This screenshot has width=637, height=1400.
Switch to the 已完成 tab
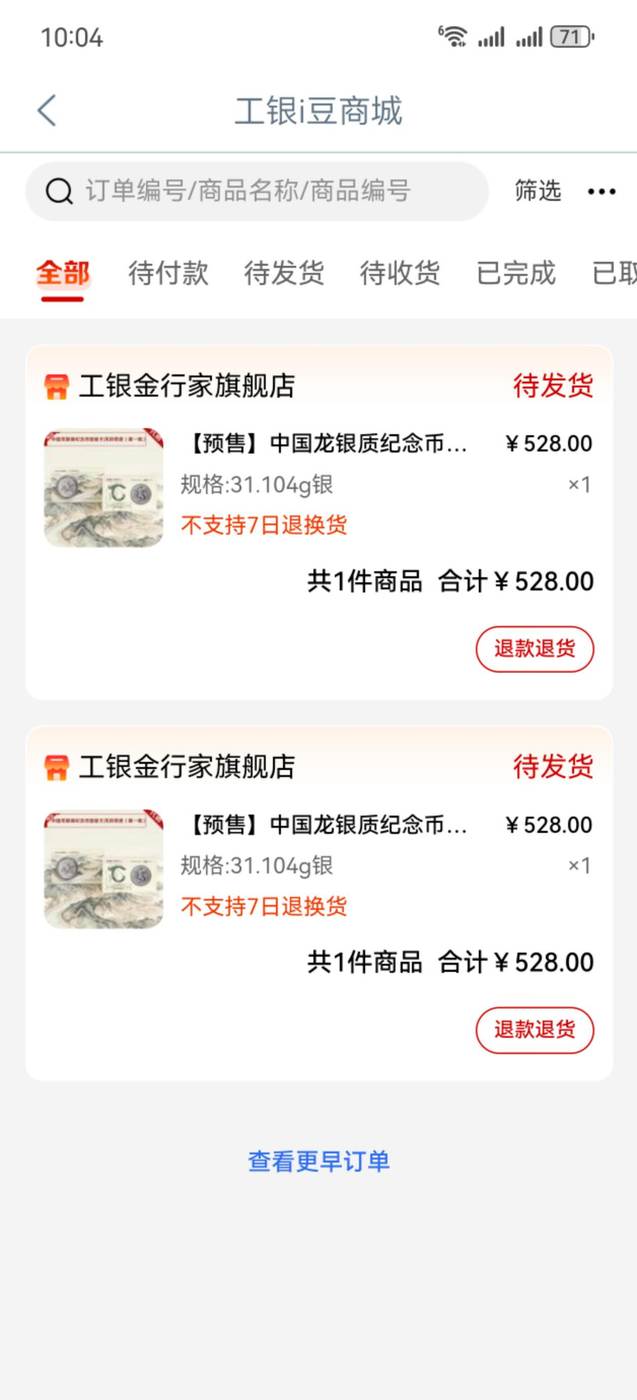click(516, 273)
